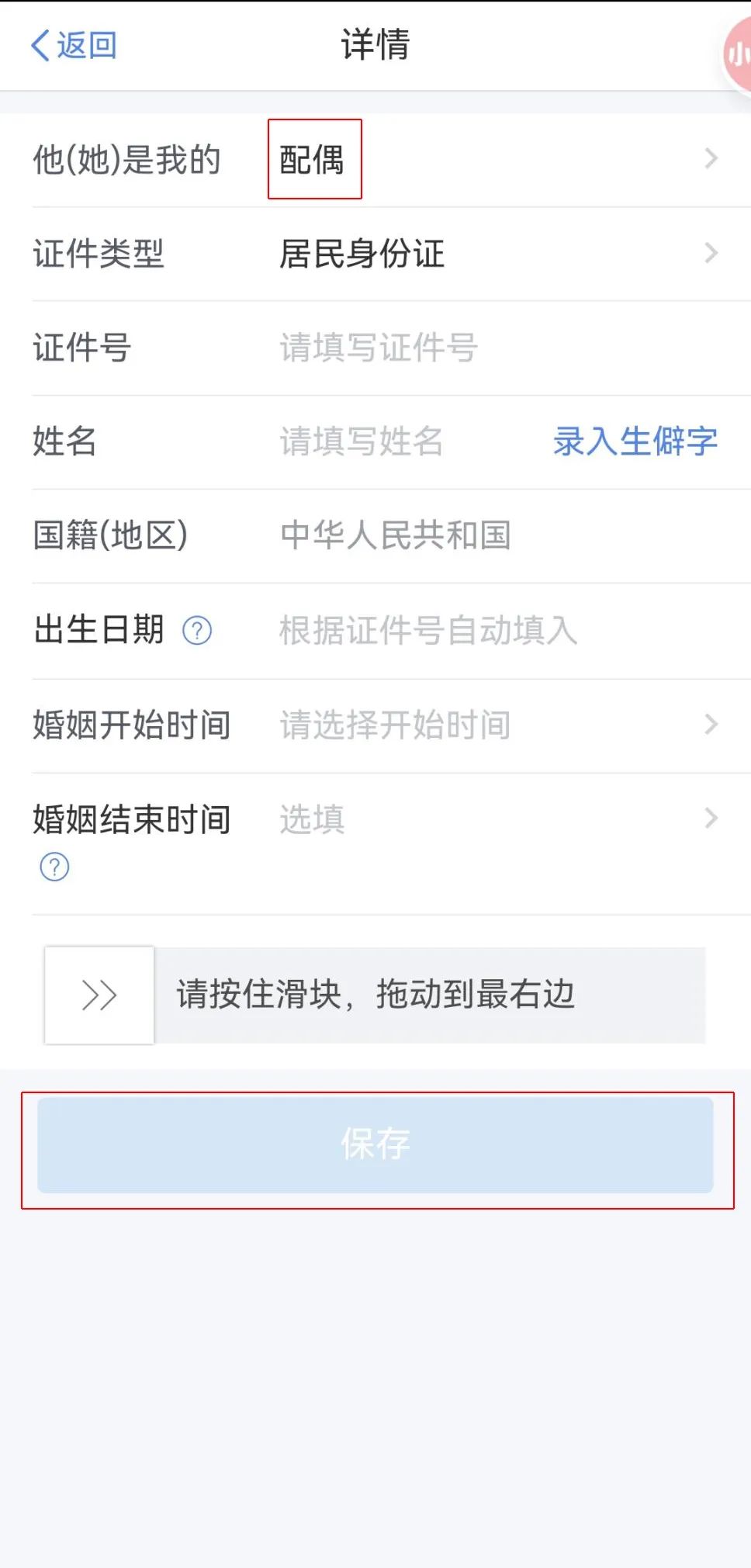Open the 婚姻结束时间 help question mark icon
The height and width of the screenshot is (1568, 751).
point(53,867)
